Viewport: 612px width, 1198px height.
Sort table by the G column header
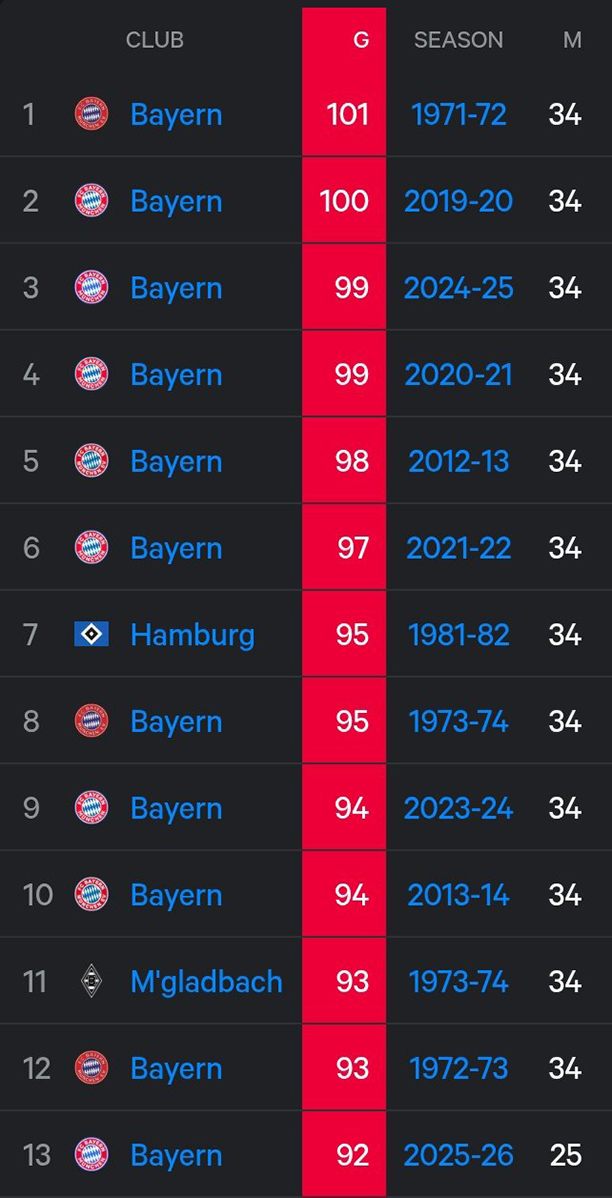[361, 41]
